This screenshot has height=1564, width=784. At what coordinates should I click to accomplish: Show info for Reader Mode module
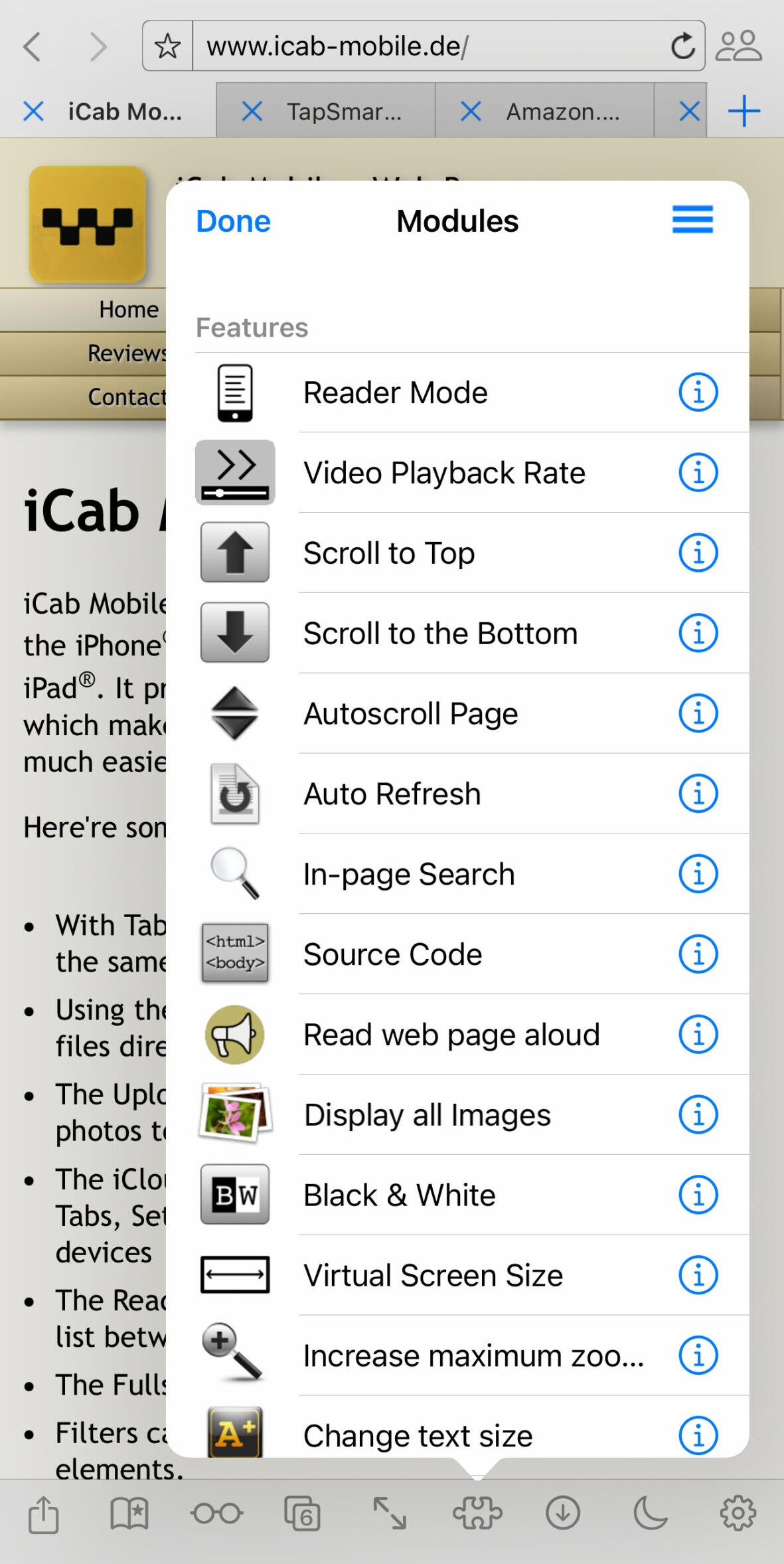698,392
